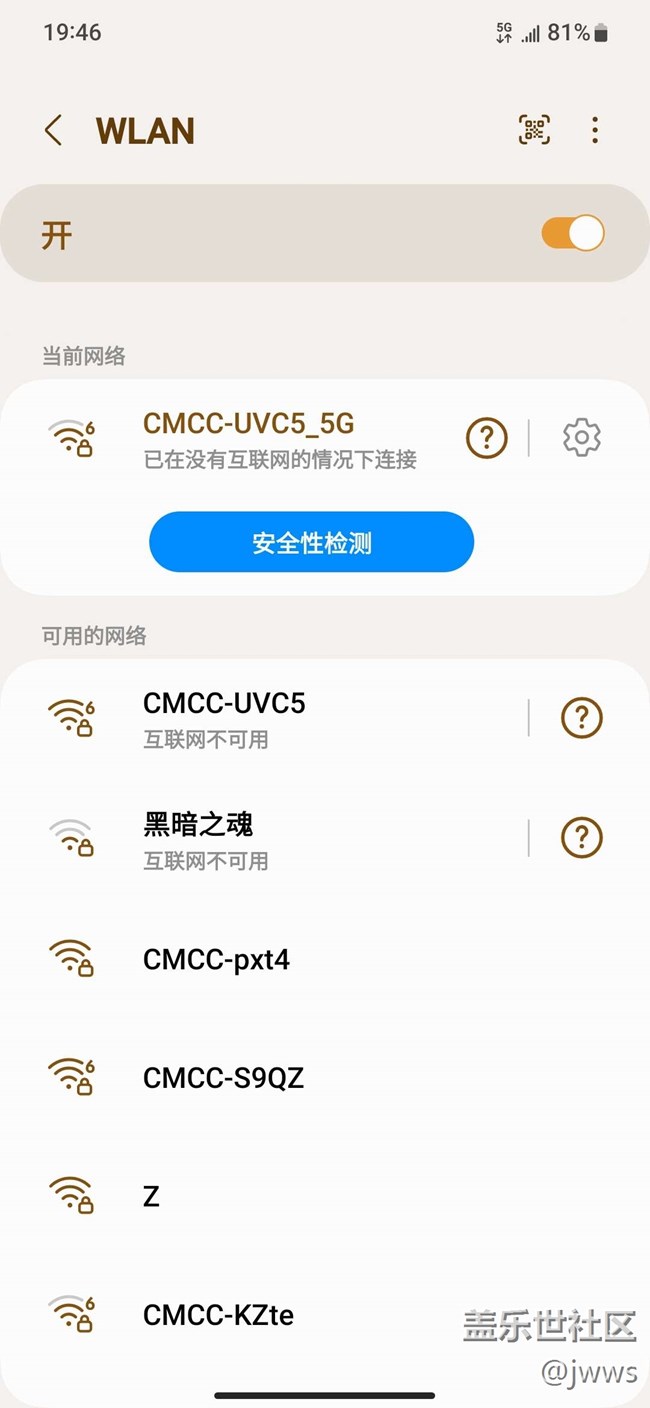Go back from the WLAN screen
The image size is (650, 1408).
click(x=54, y=131)
